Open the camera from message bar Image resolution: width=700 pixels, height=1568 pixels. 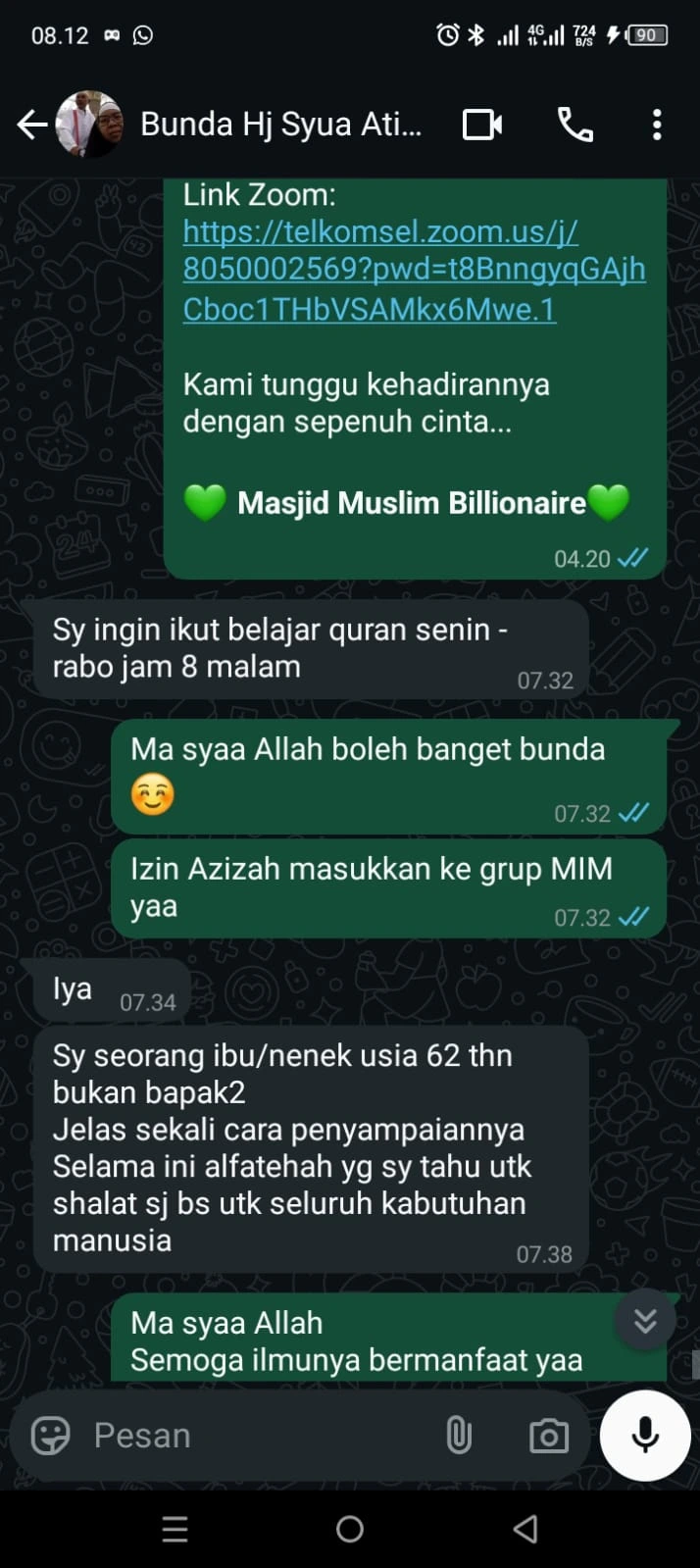548,1437
